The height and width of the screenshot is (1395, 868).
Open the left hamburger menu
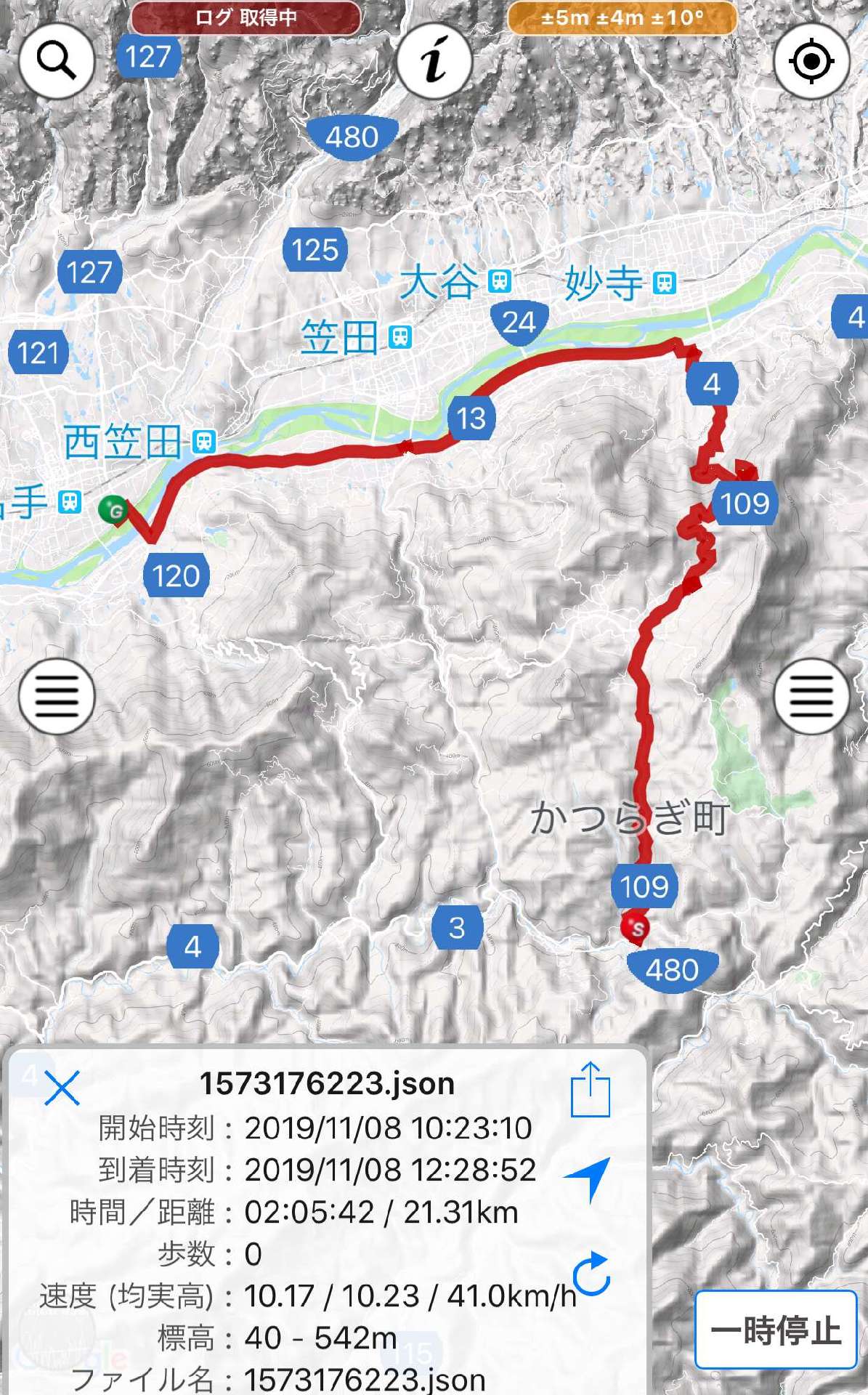pyautogui.click(x=57, y=696)
